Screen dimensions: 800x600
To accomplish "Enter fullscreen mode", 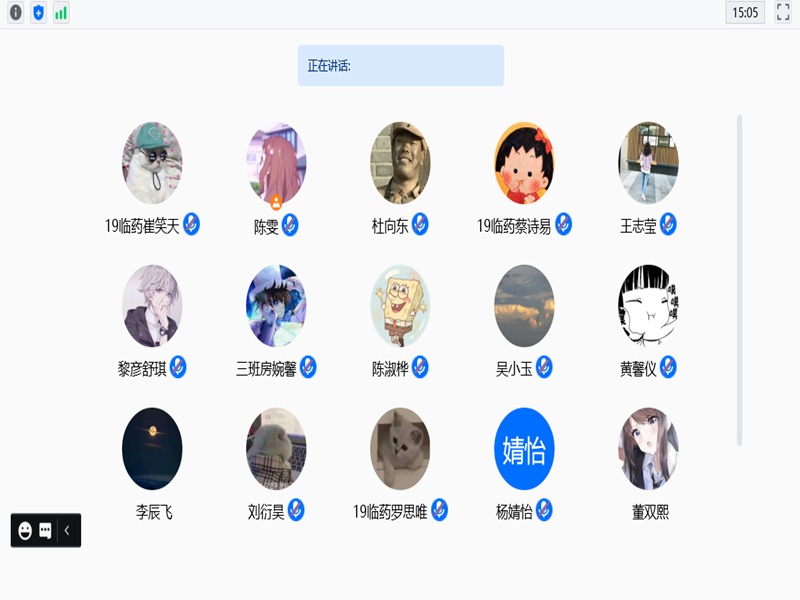I will coord(783,13).
